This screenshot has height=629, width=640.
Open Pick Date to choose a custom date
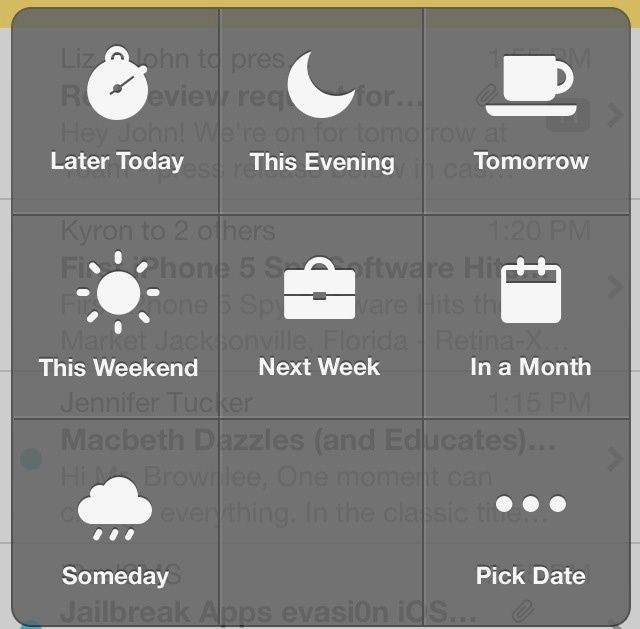(531, 525)
